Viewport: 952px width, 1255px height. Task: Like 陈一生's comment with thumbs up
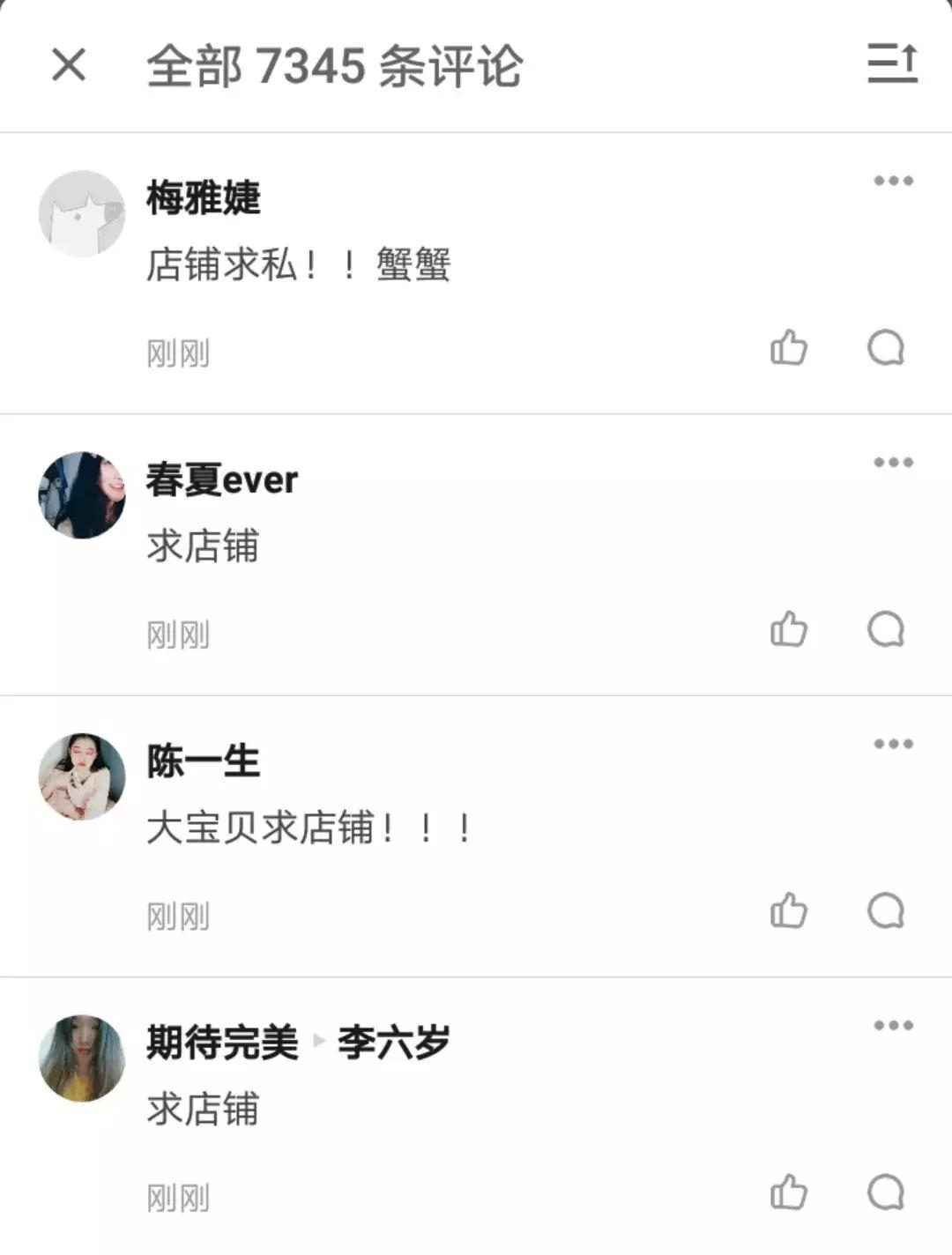791,911
